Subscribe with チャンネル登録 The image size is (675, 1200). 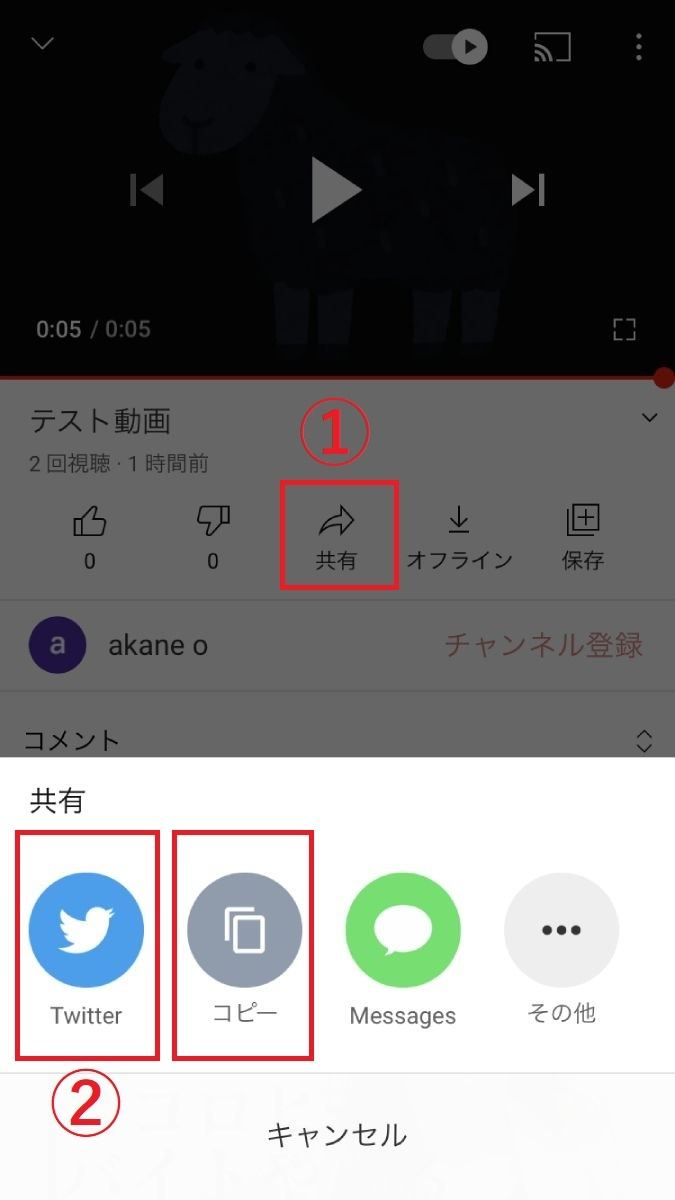[x=544, y=645]
